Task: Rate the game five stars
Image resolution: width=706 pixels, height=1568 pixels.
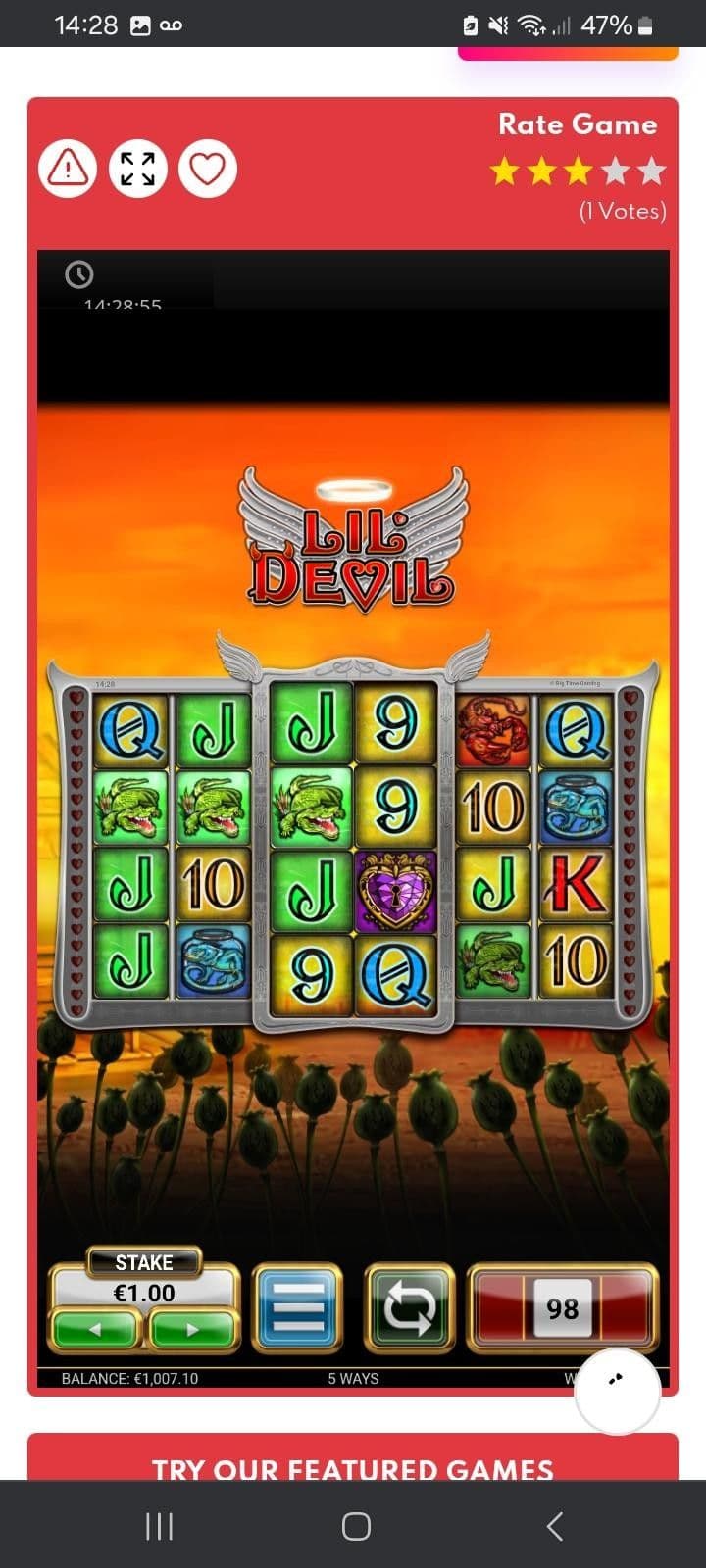Action: coord(651,172)
